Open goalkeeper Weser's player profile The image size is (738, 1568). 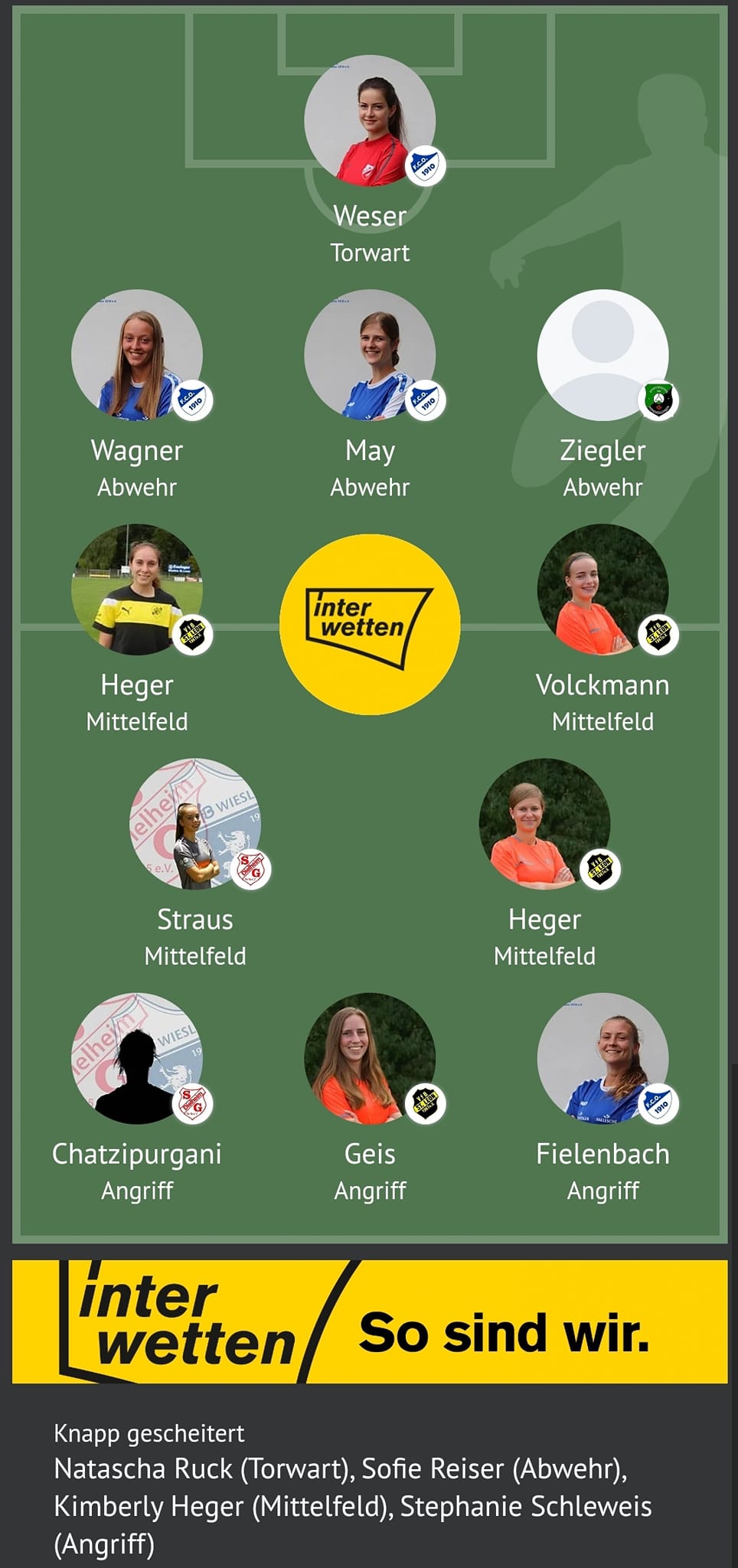(370, 121)
